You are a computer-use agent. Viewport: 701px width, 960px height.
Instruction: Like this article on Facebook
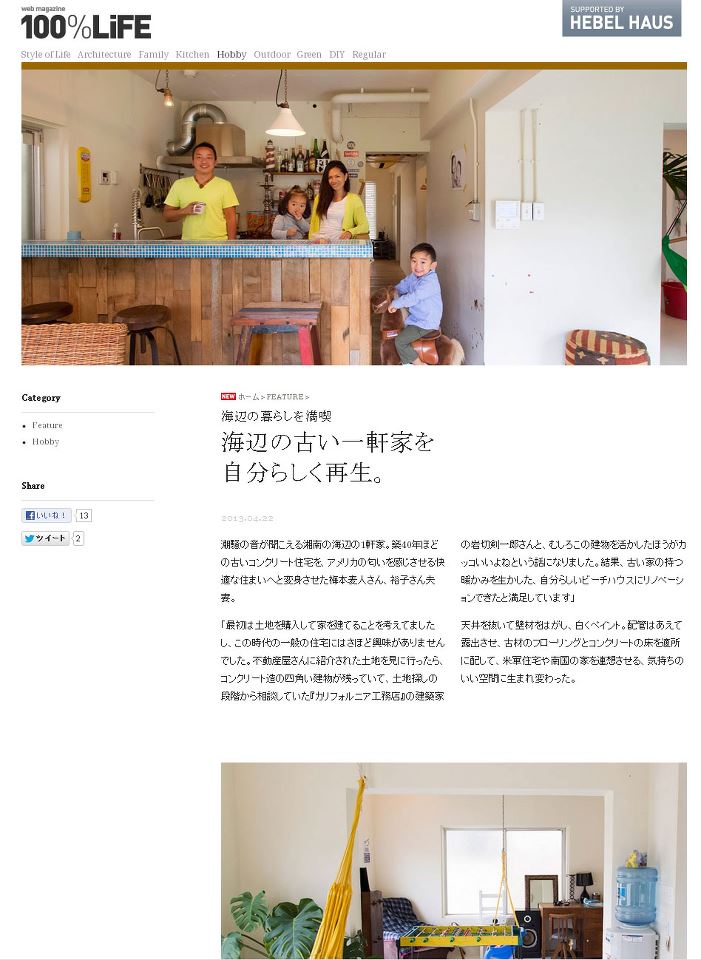46,515
